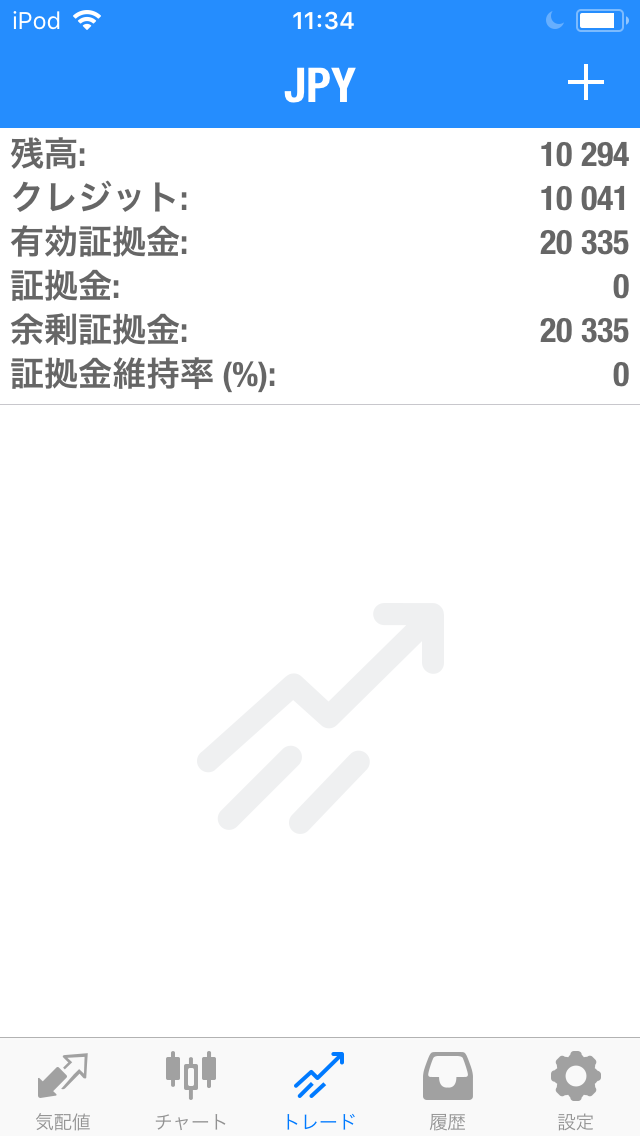Image resolution: width=640 pixels, height=1136 pixels.
Task: Tap the plus icon to open a new order
Action: point(585,84)
